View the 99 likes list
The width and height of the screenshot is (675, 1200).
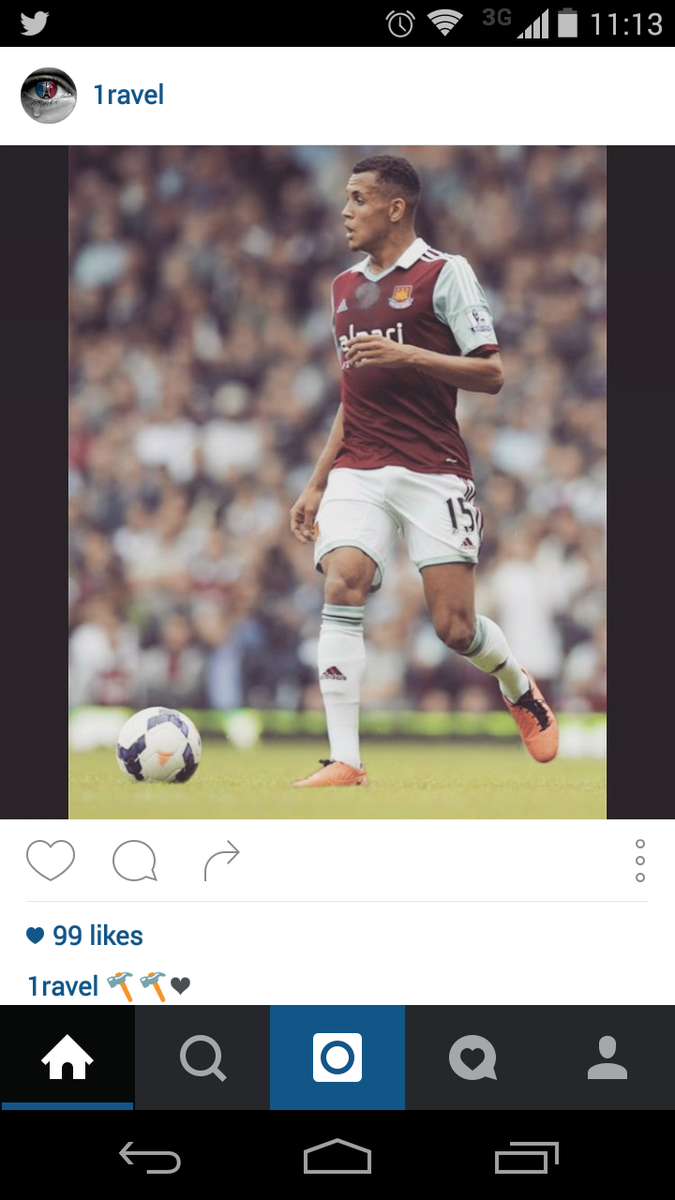[85, 936]
